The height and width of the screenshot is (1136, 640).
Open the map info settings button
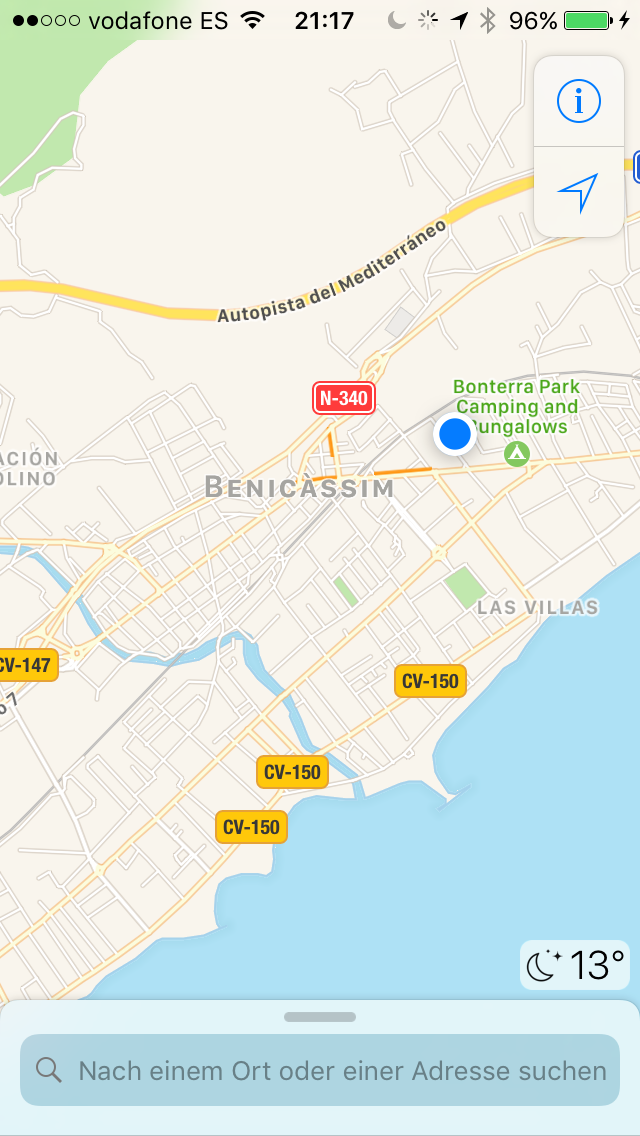[578, 101]
